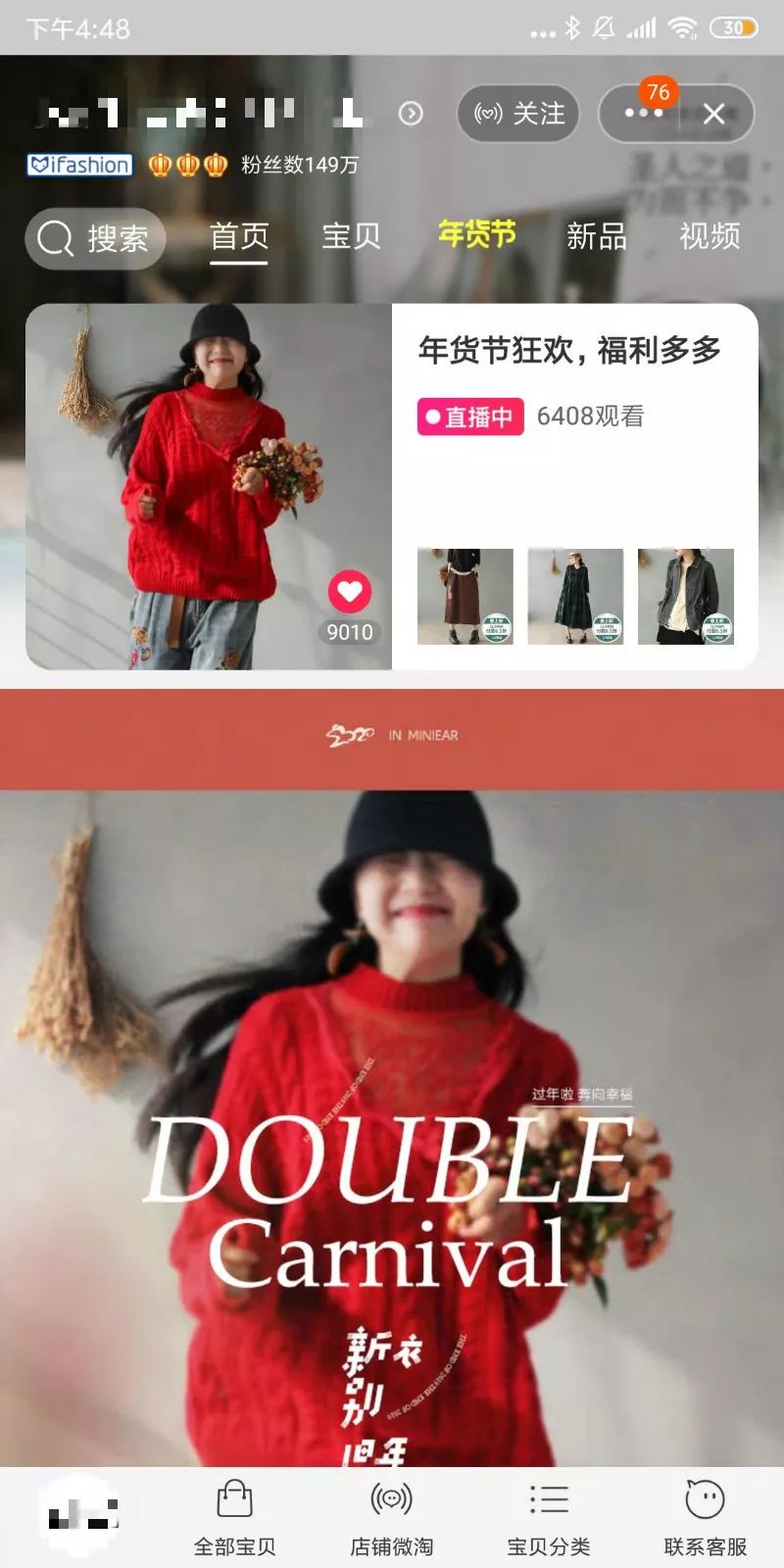Viewport: 784px width, 1568px height.
Task: Switch to the 宝贝 tab
Action: (351, 236)
